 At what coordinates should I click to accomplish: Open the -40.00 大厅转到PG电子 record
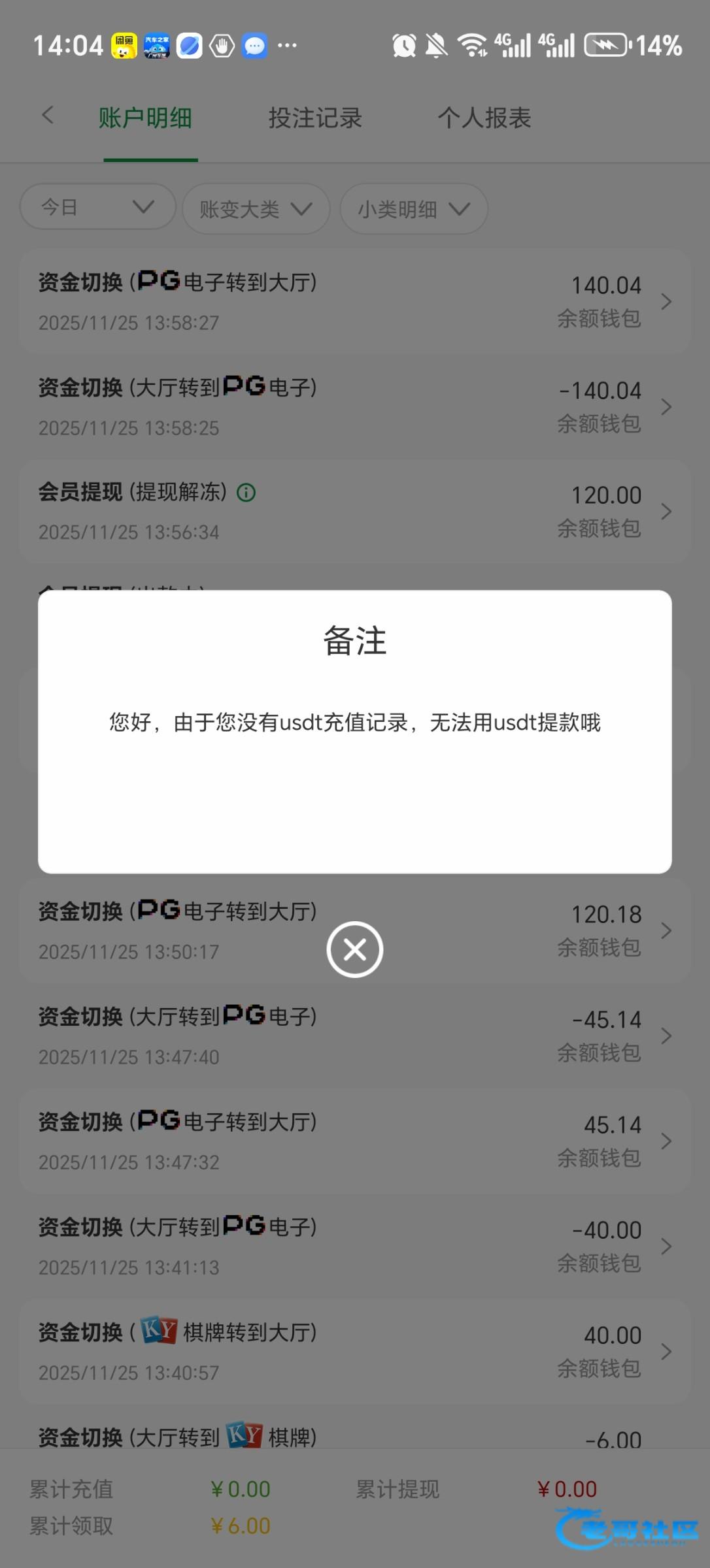point(354,1247)
